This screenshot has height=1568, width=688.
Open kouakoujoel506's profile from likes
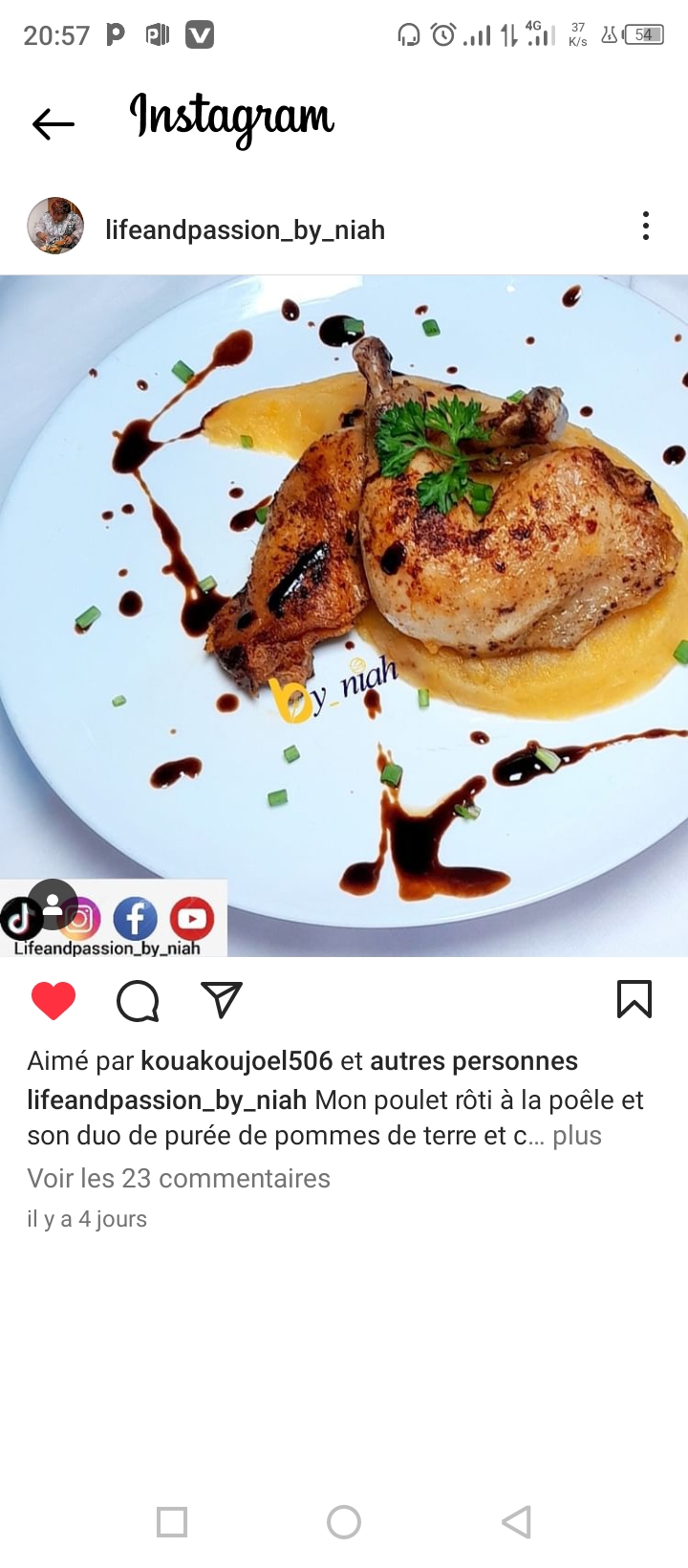click(237, 1061)
